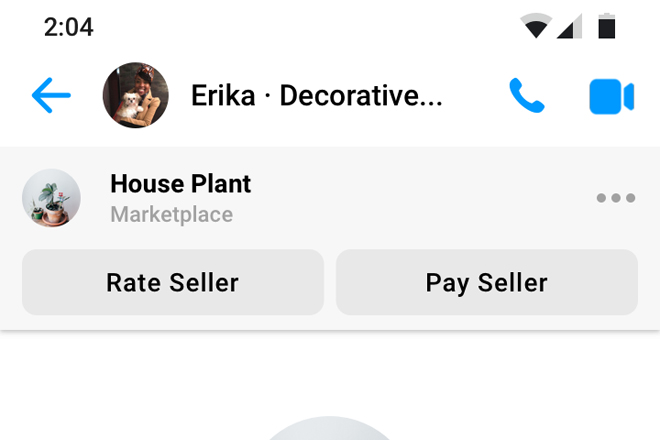Open the three-dot listing options
660x440 pixels.
(x=615, y=198)
